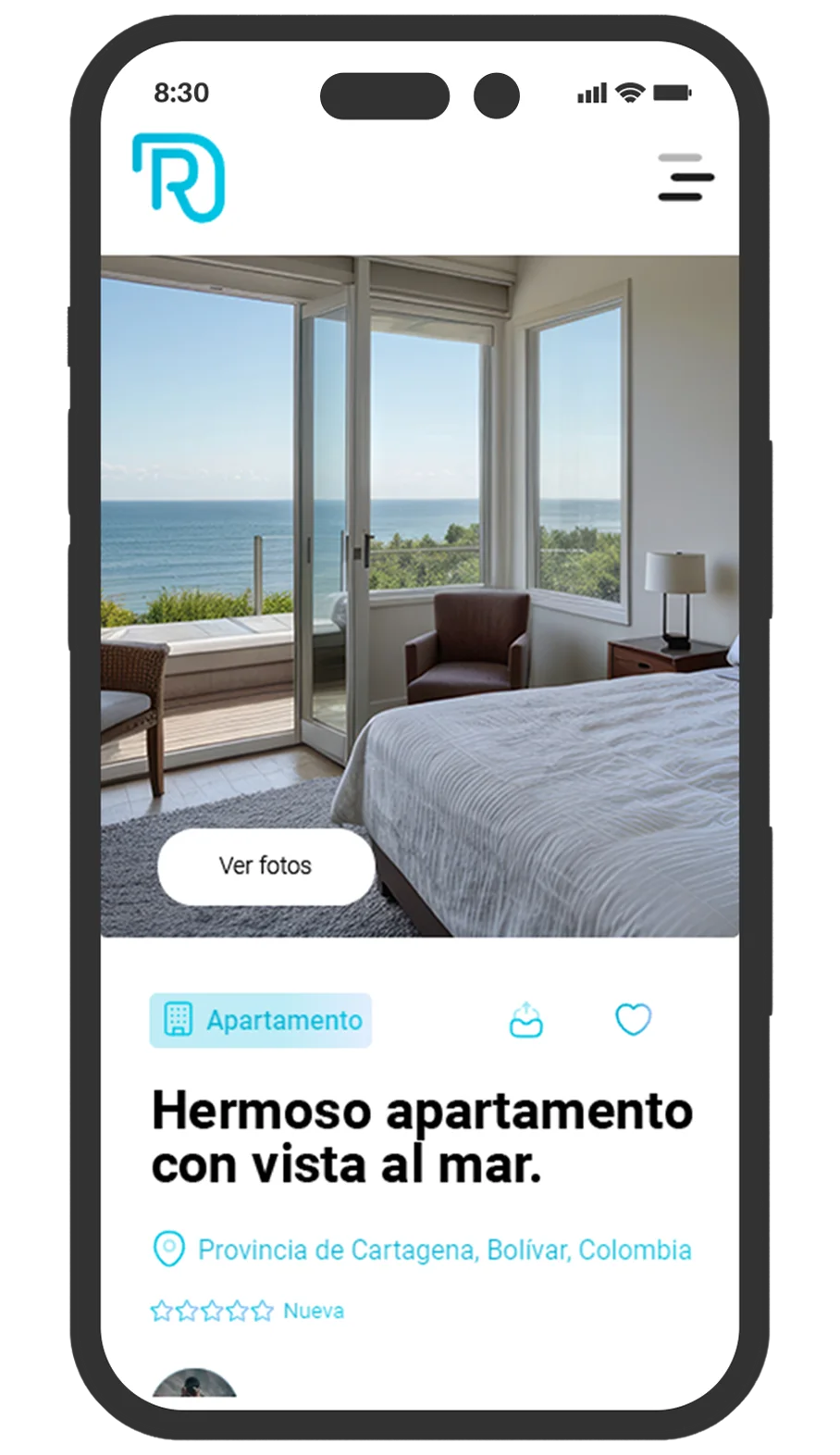Open the apartment's main photo

(x=421, y=555)
